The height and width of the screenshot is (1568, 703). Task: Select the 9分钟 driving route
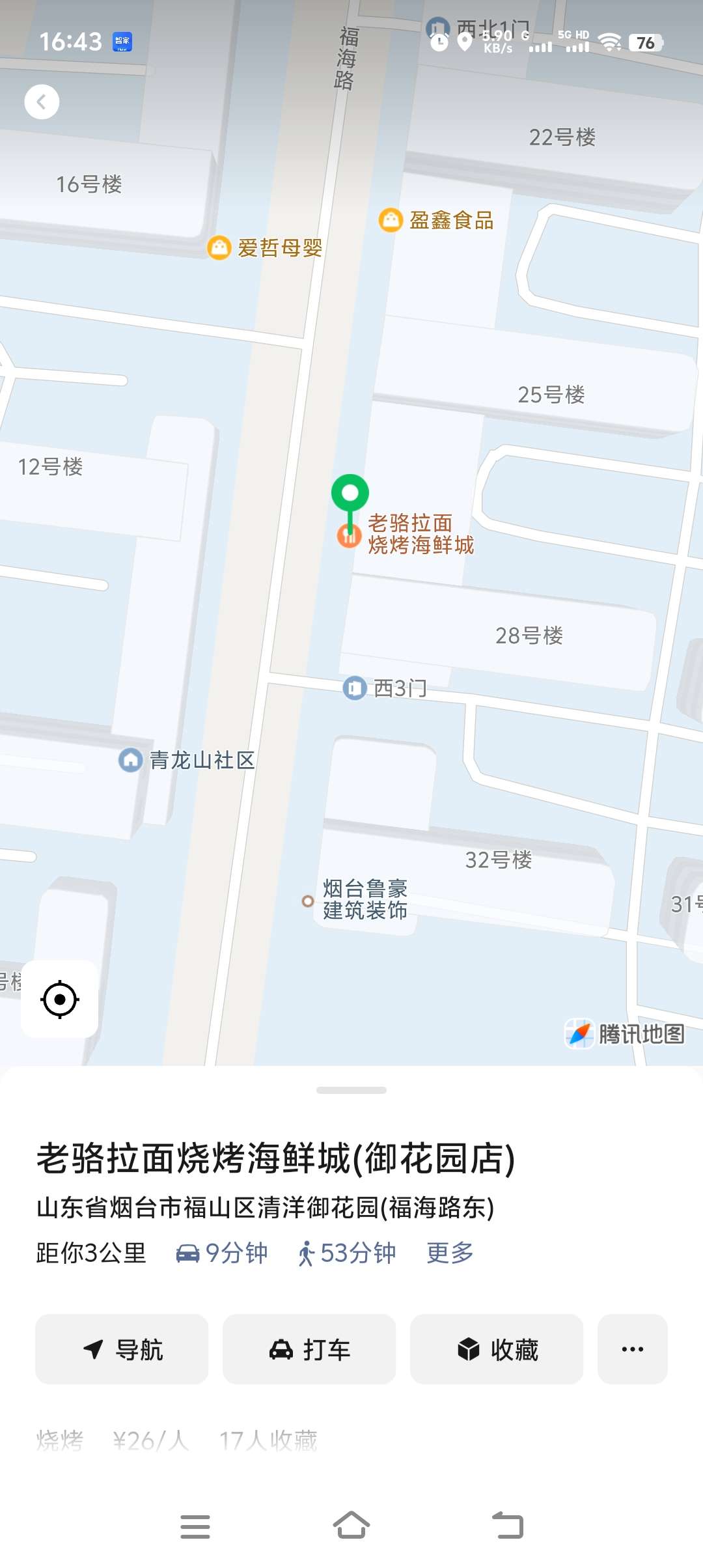click(222, 1253)
